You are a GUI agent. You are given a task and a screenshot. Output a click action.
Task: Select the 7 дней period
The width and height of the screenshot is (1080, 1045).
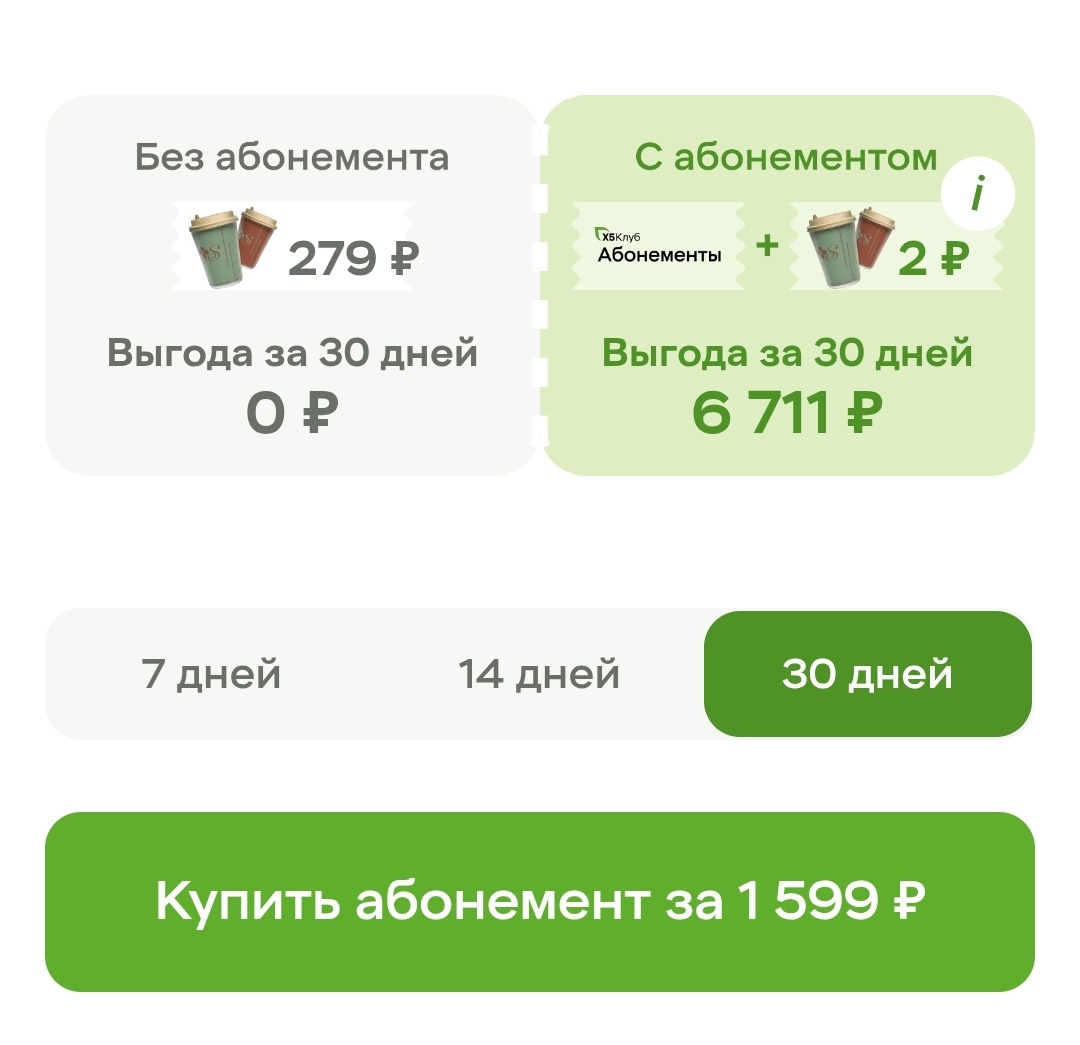click(211, 674)
